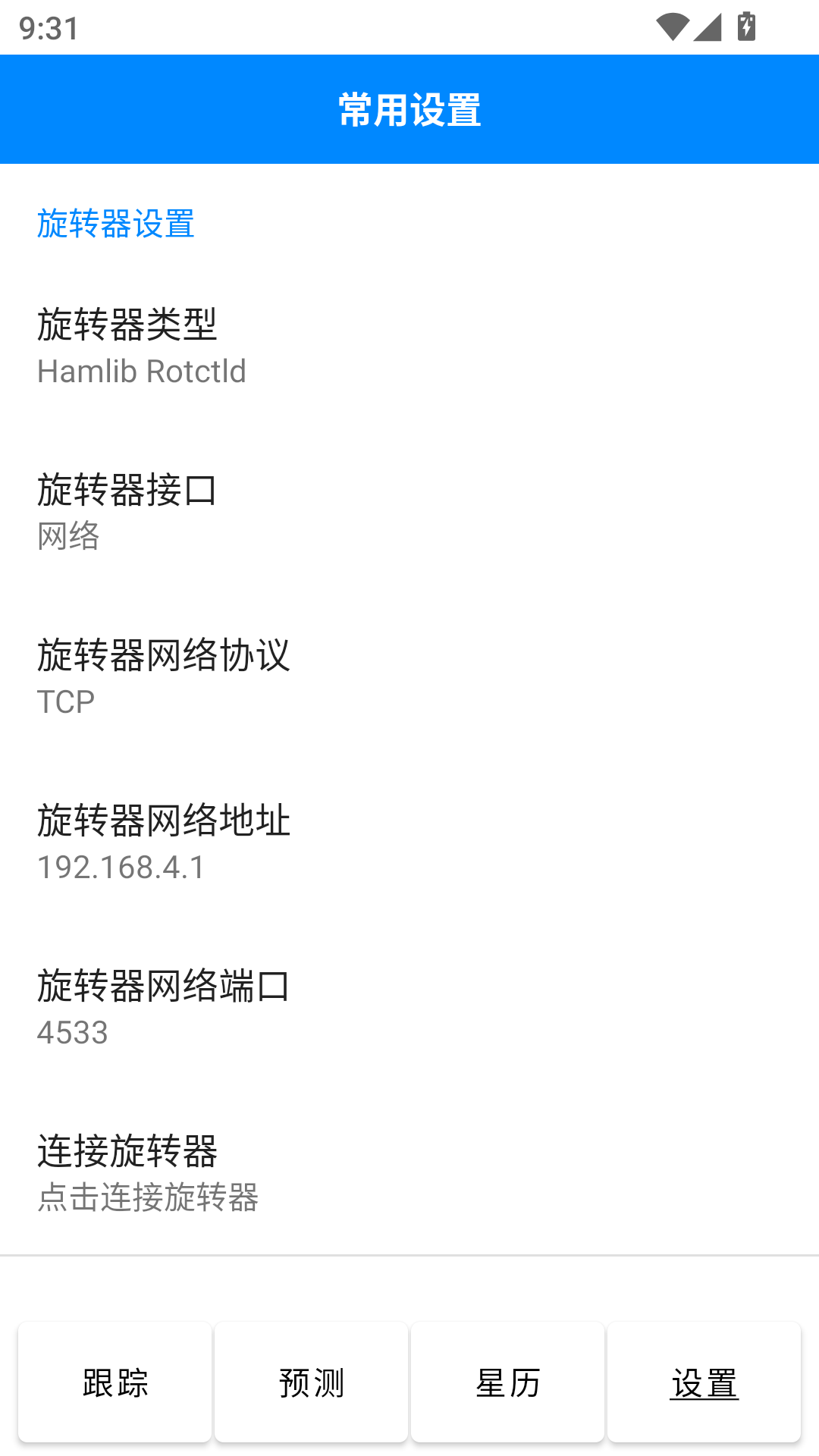Change the 旋转器接口 option

tap(409, 511)
